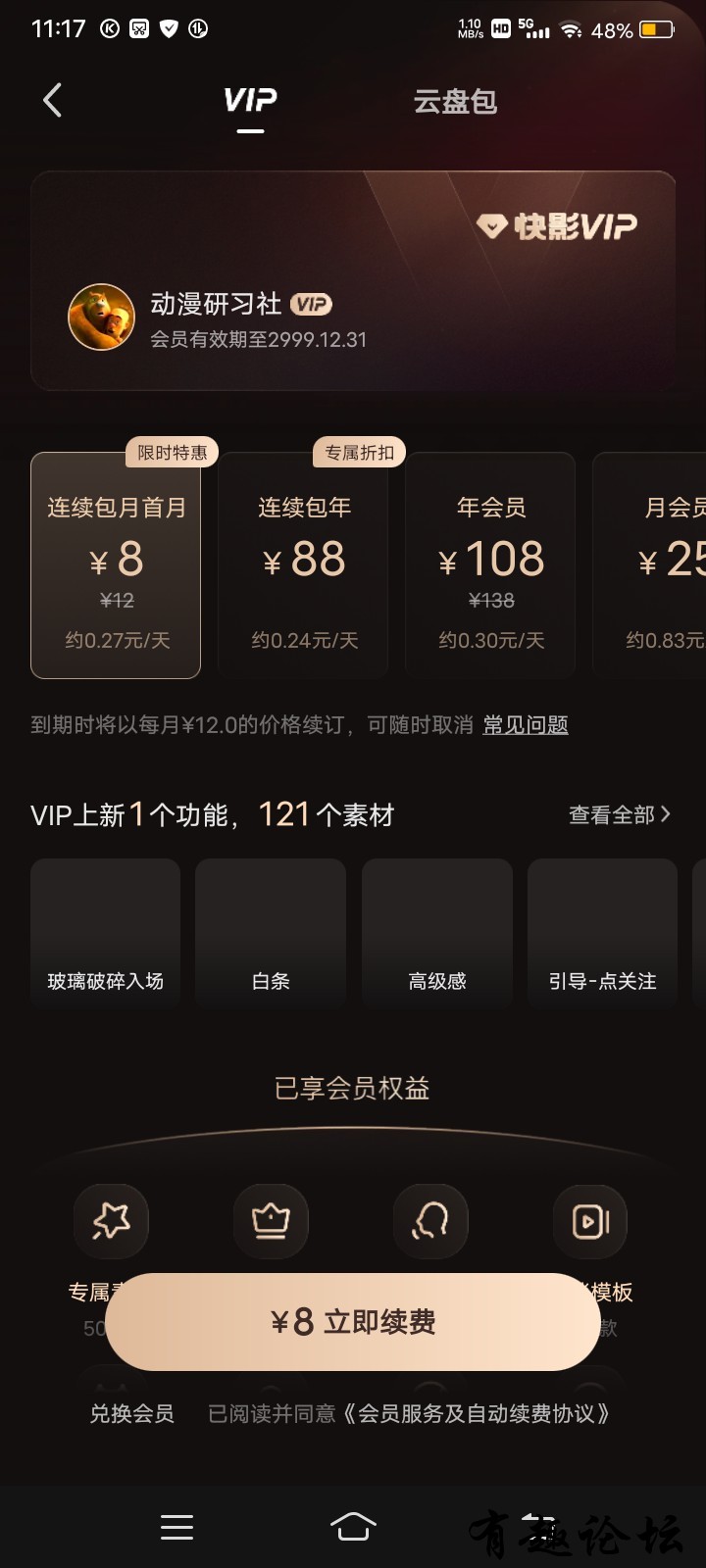Tap 查看全部 to view all materials
This screenshot has height=1568, width=706.
619,814
